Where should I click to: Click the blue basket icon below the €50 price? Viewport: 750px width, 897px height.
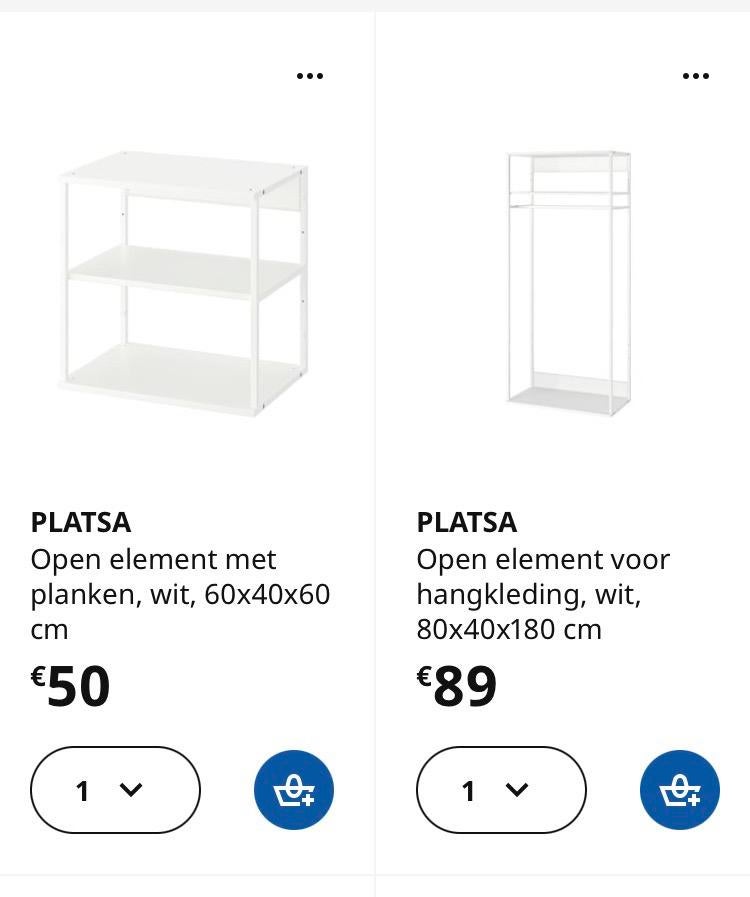[x=293, y=790]
